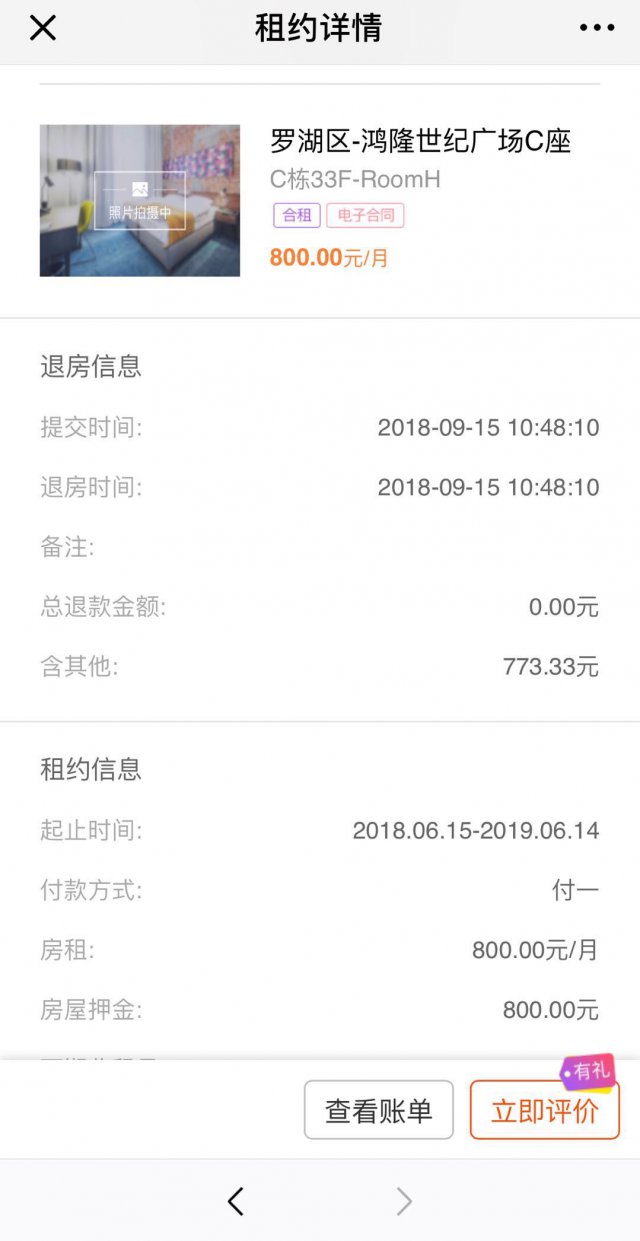This screenshot has height=1241, width=640.
Task: Open the 鸿隆世纪广场C座 room listing
Action: 420,141
